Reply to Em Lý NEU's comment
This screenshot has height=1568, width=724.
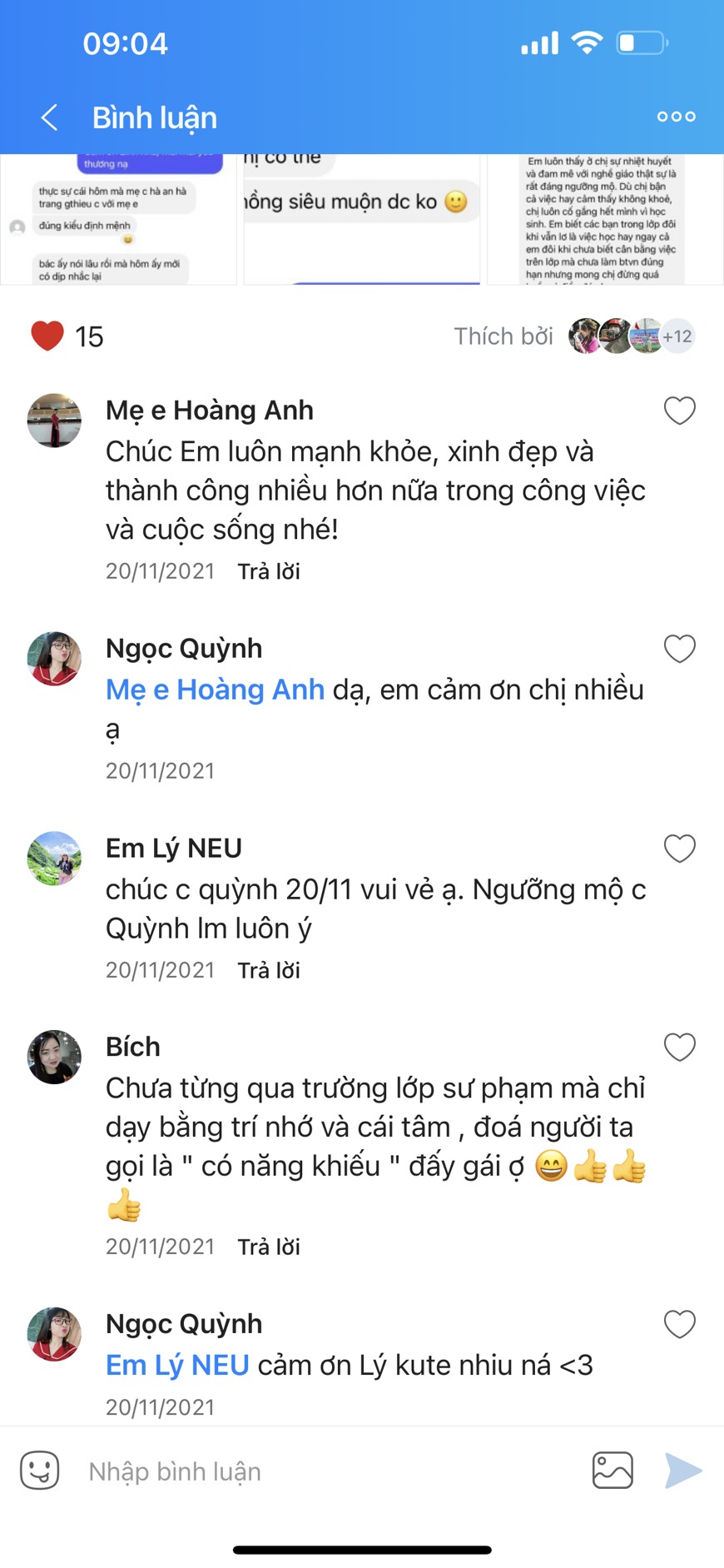(269, 970)
